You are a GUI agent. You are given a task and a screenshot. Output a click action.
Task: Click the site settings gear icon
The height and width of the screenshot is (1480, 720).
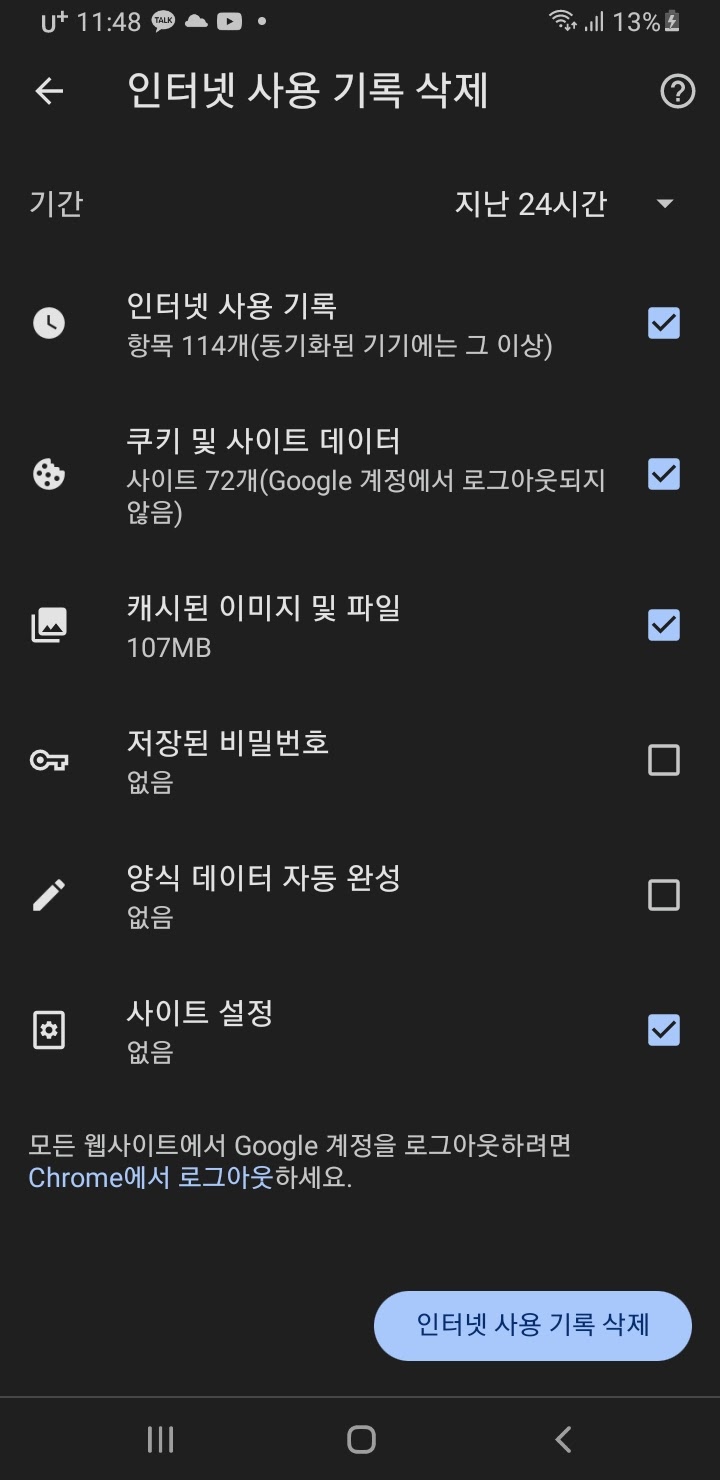[48, 1029]
